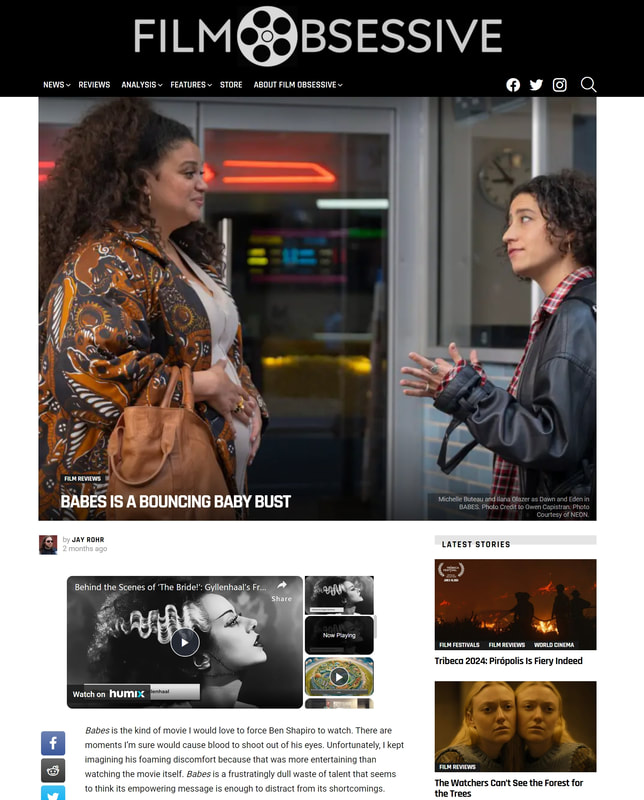The height and width of the screenshot is (800, 644).
Task: Expand the Analysis menu
Action: pyautogui.click(x=141, y=85)
